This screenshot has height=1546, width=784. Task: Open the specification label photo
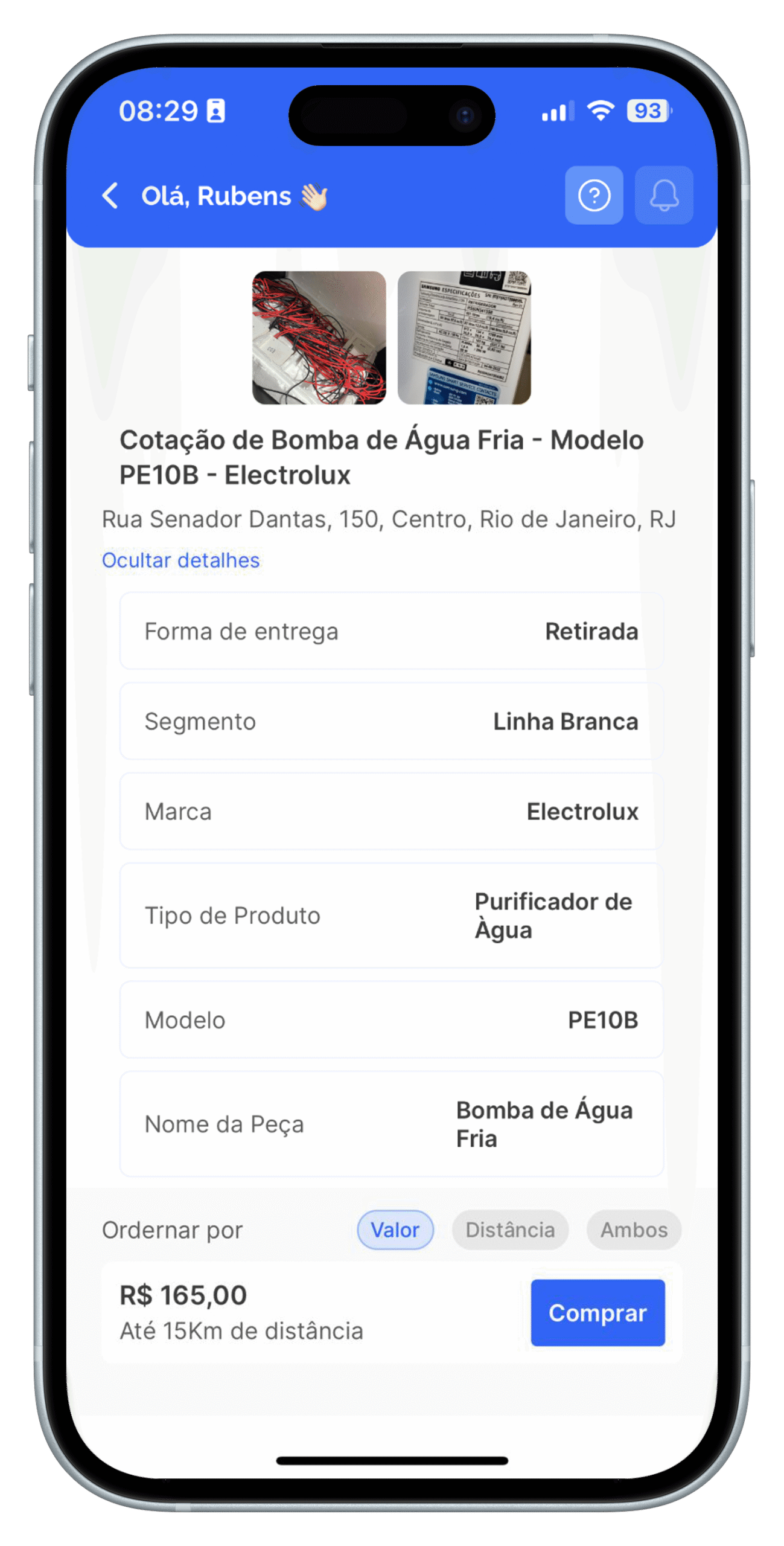click(x=464, y=338)
